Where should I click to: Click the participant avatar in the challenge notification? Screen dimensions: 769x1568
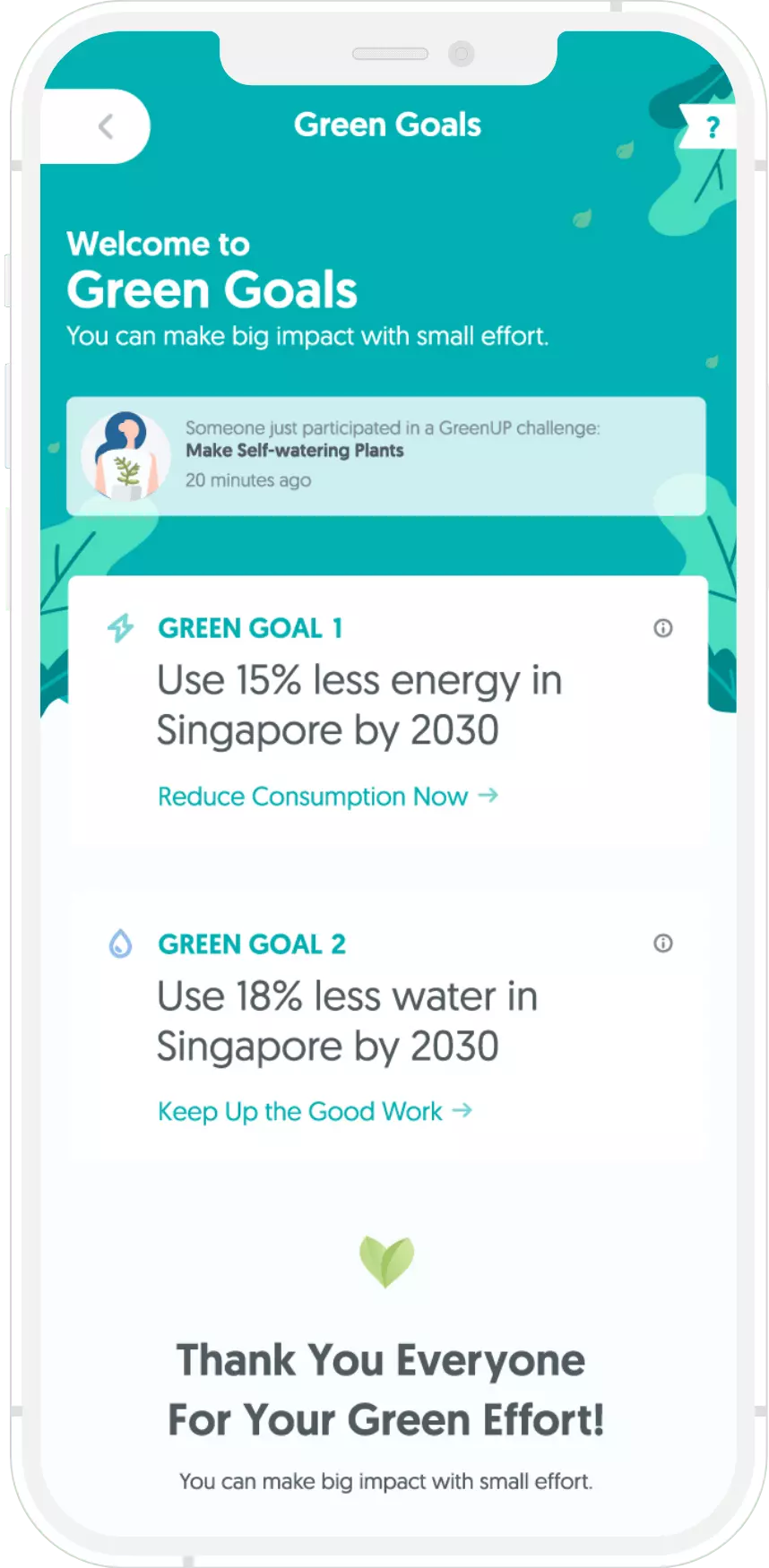(125, 456)
